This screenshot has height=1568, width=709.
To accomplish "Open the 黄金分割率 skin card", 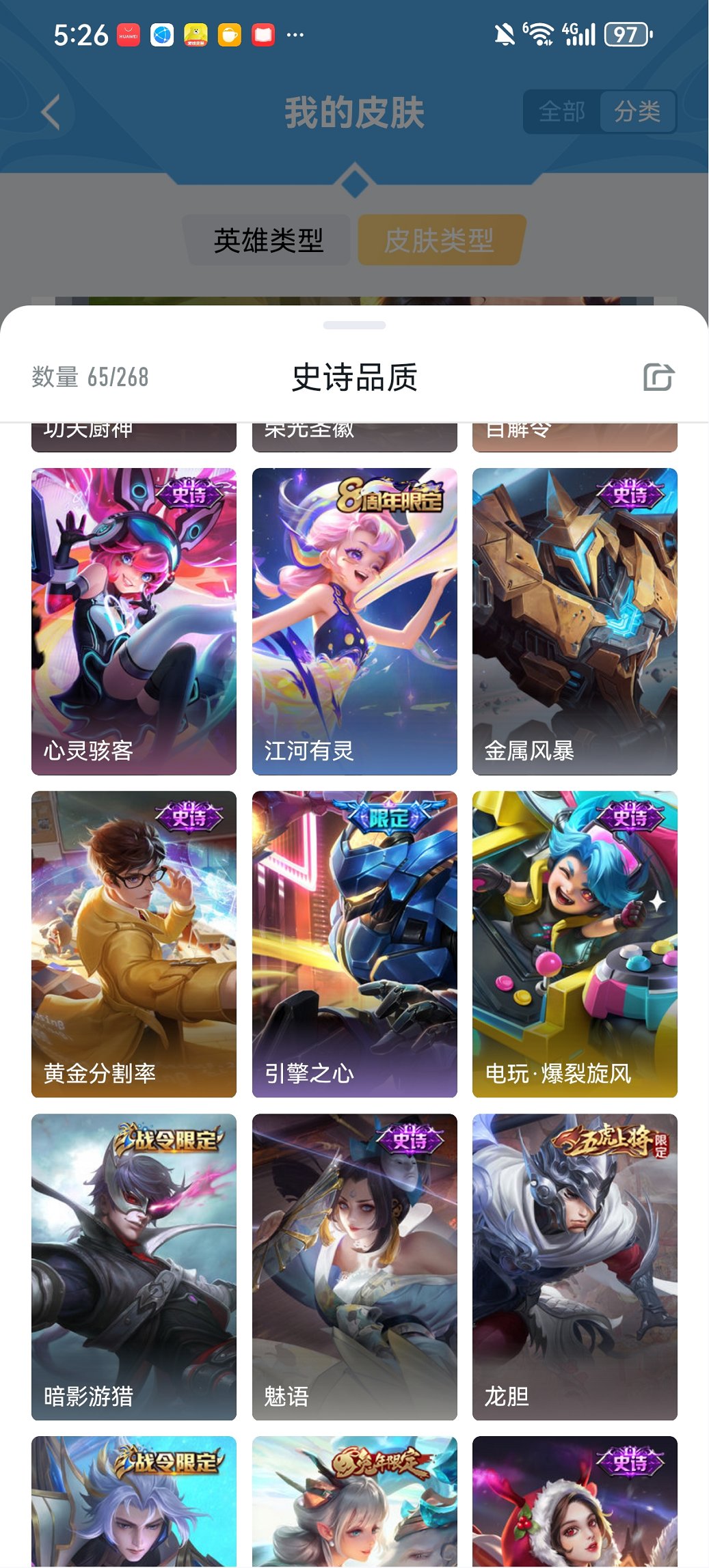I will click(x=134, y=944).
